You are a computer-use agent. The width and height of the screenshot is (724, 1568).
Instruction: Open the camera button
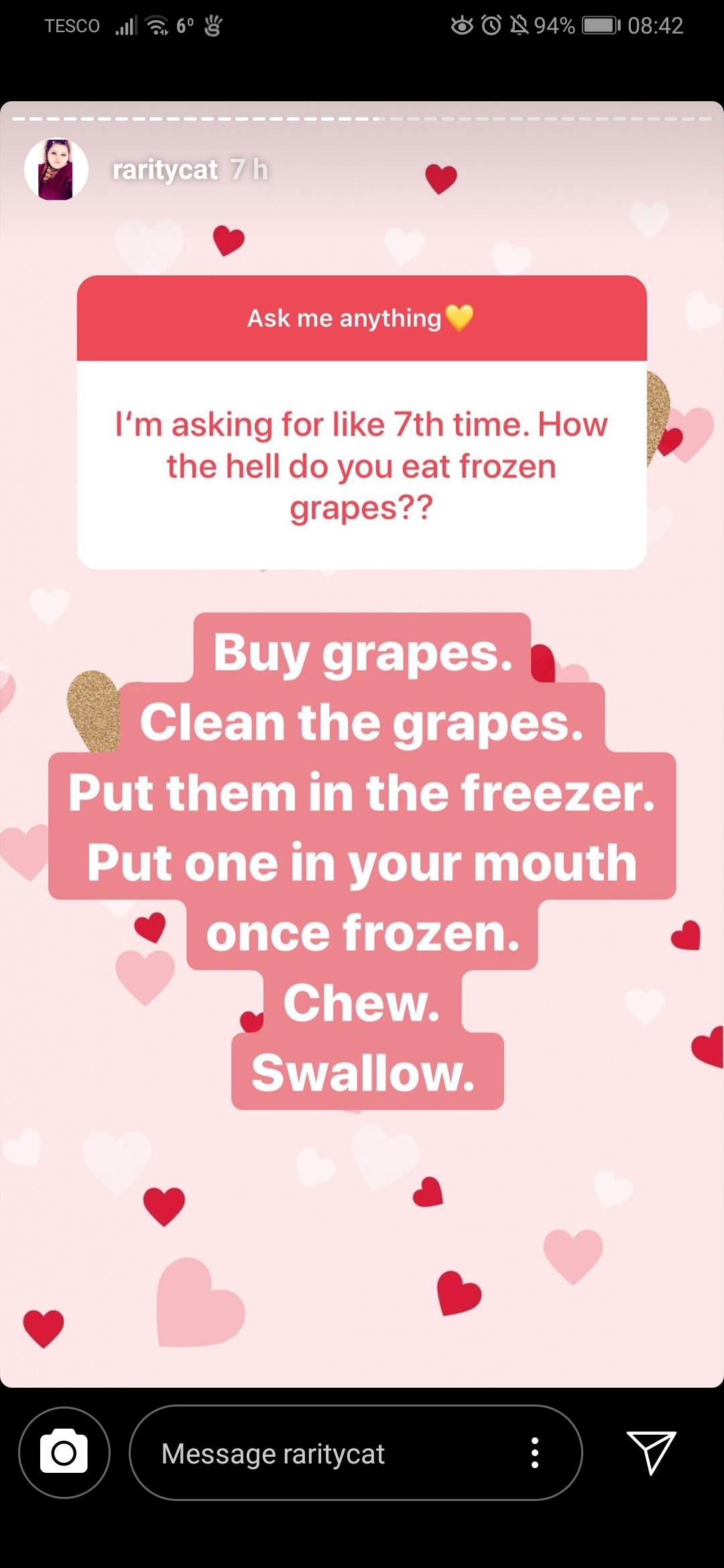[x=64, y=1453]
